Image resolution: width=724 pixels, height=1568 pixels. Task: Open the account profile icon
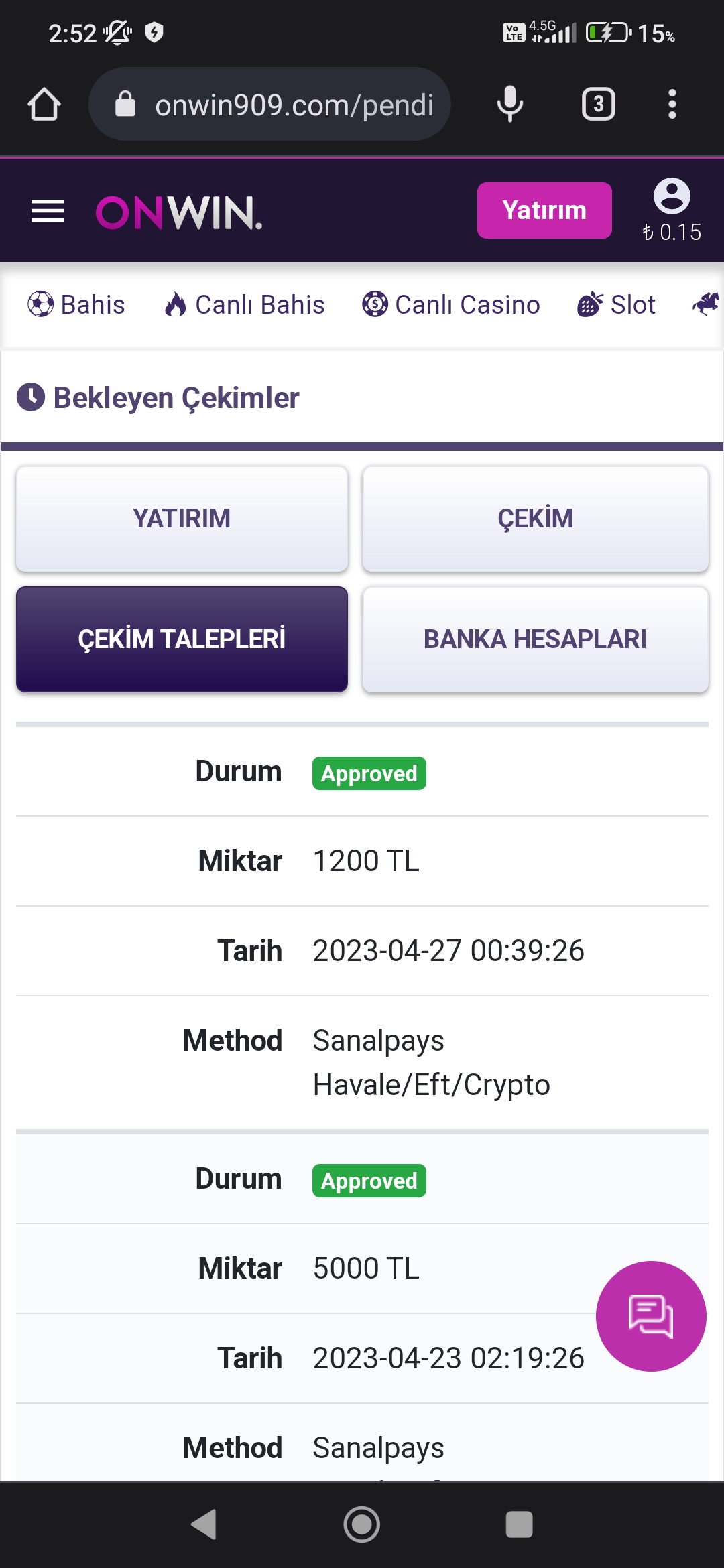pyautogui.click(x=671, y=196)
